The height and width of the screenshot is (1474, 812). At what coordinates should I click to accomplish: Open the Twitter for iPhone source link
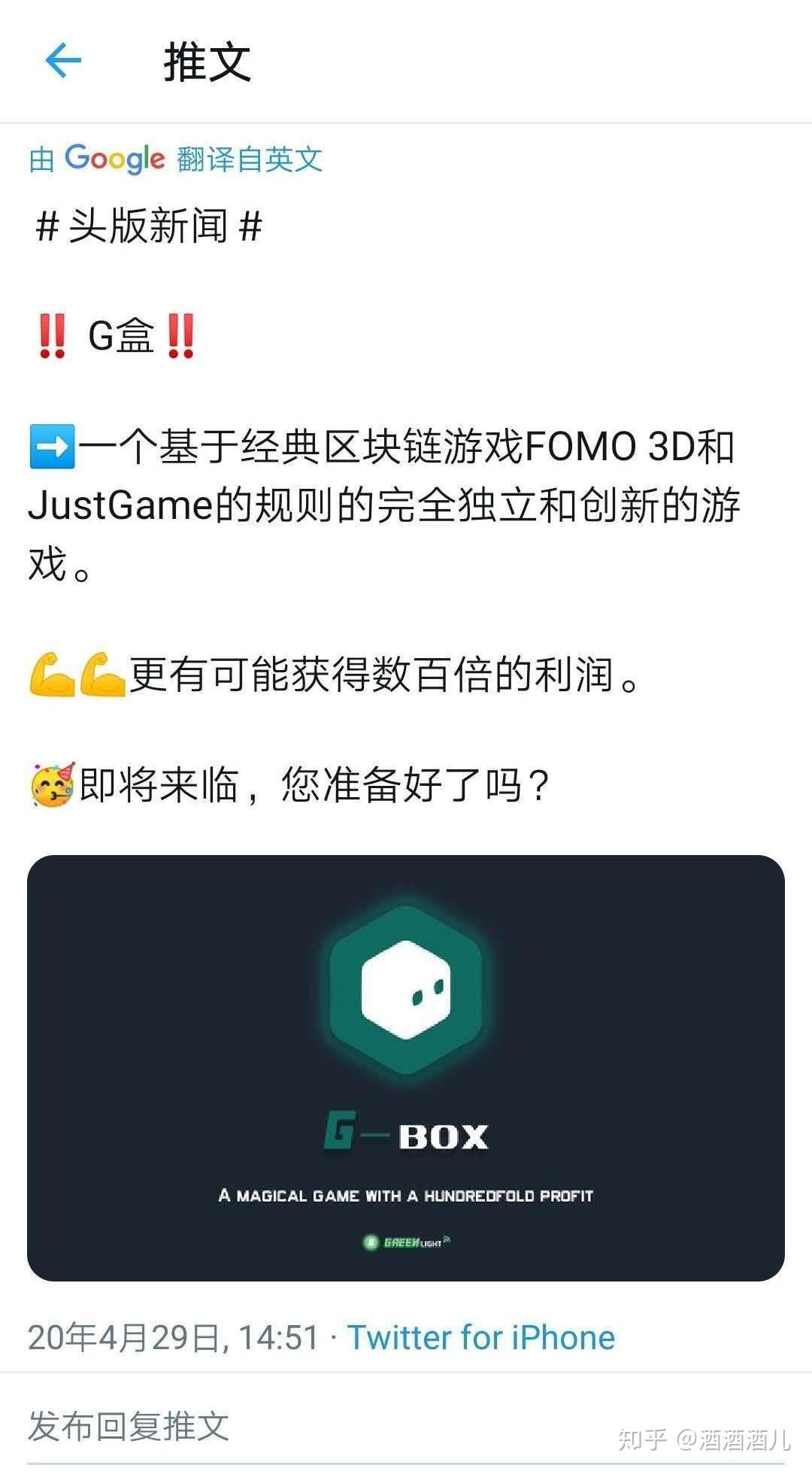click(x=481, y=1338)
